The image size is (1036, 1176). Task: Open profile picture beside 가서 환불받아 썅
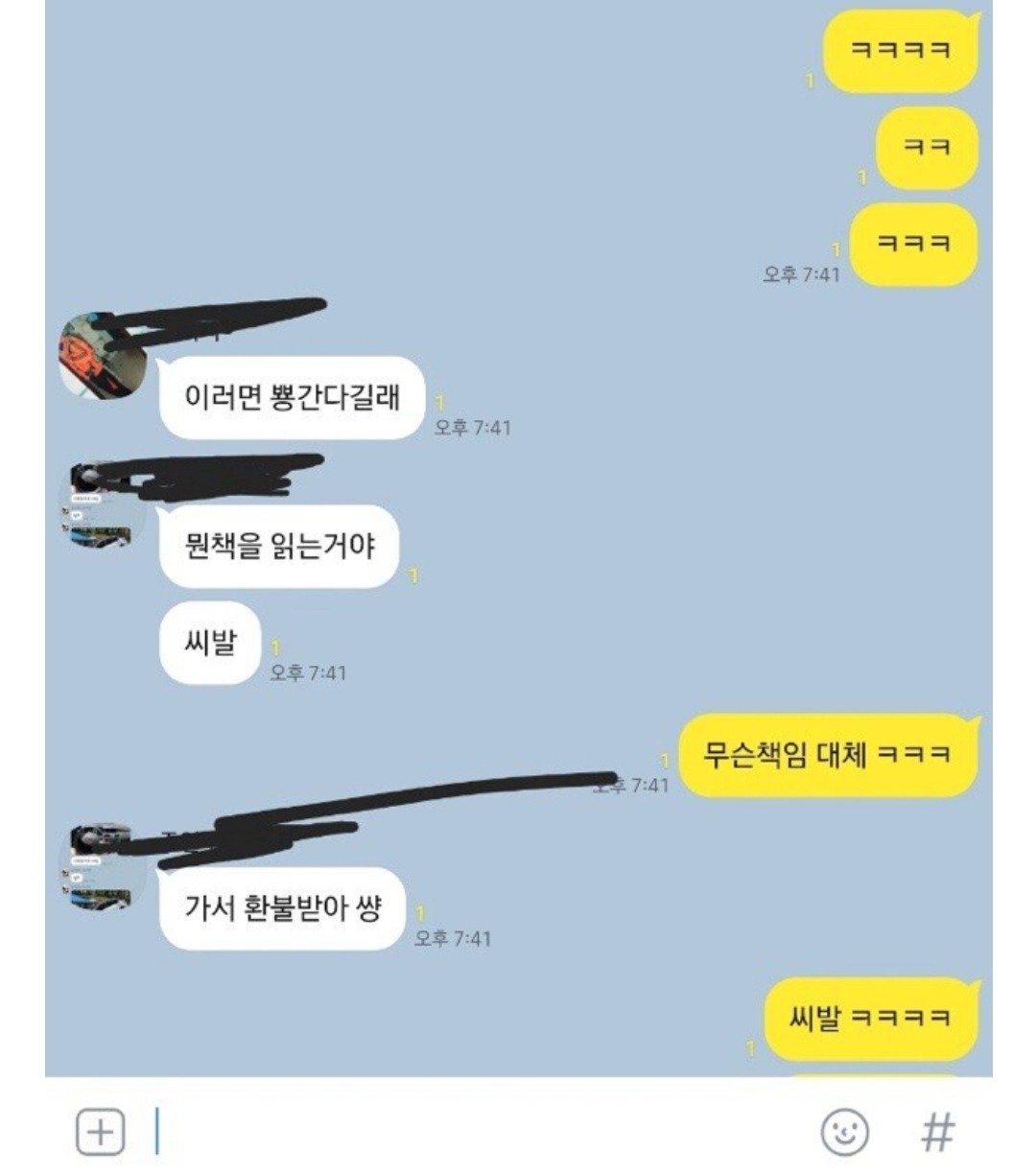[x=103, y=868]
